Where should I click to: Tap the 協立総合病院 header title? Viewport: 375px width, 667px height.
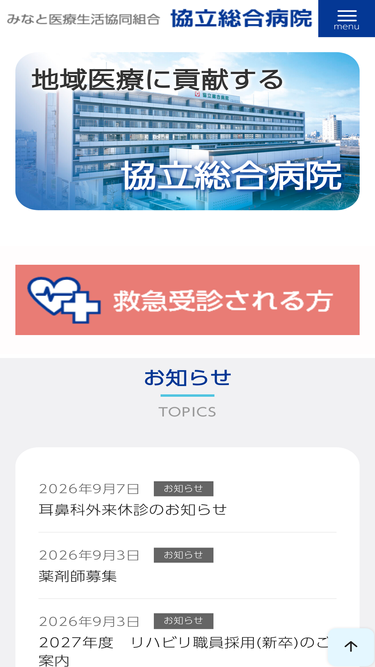point(241,18)
